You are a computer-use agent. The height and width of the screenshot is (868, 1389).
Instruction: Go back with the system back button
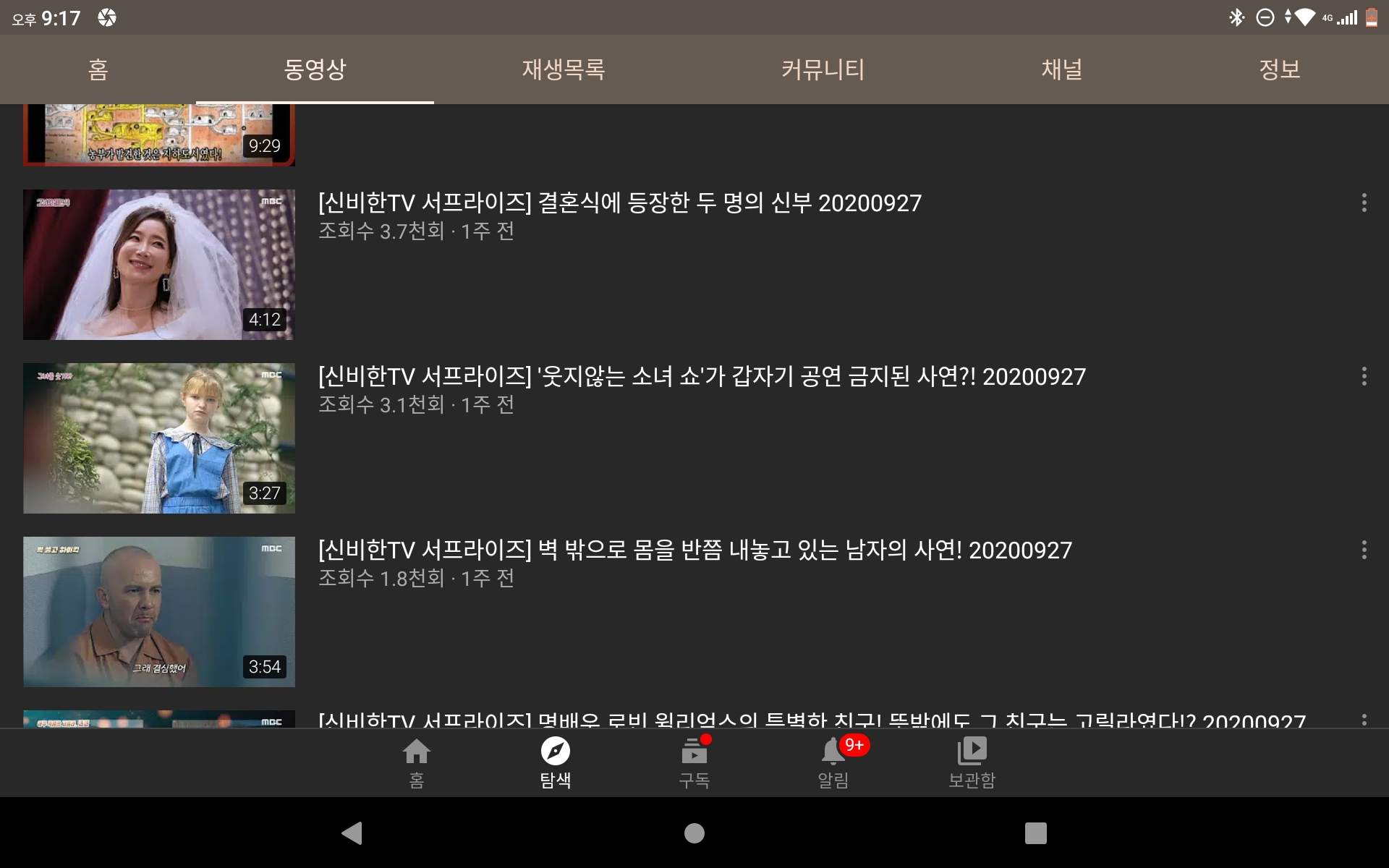coord(352,833)
